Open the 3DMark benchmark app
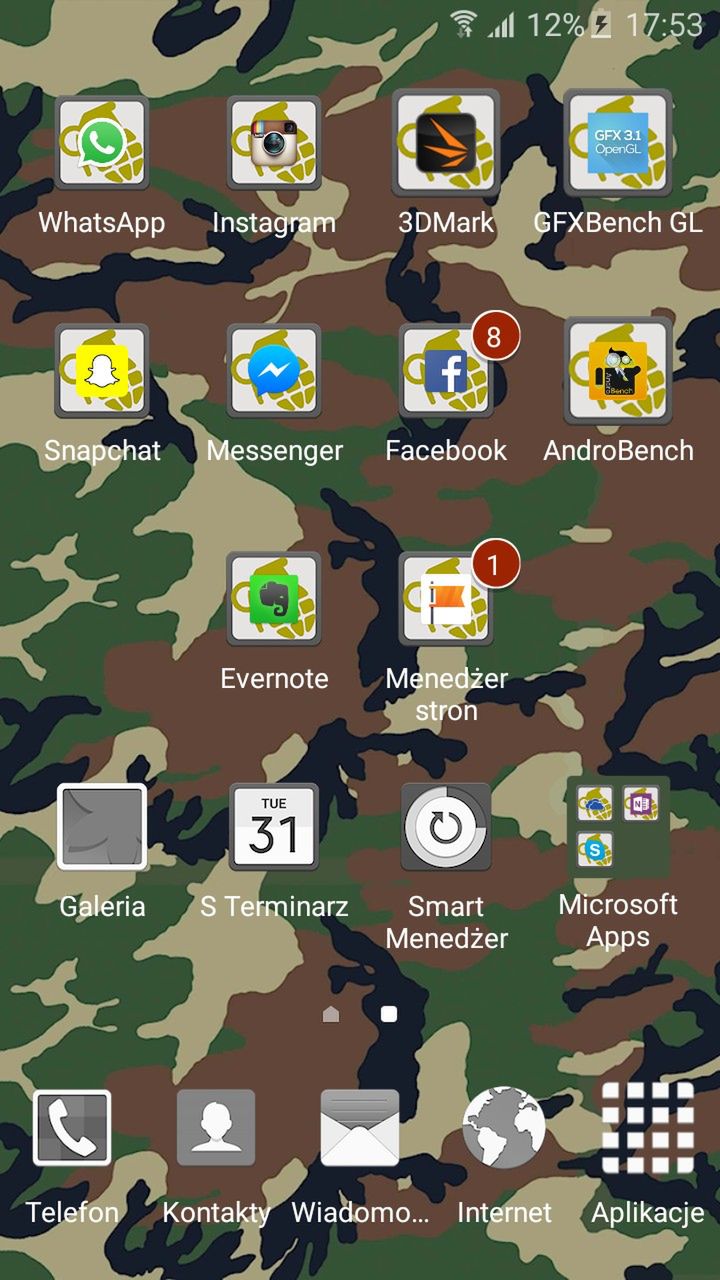 [446, 144]
